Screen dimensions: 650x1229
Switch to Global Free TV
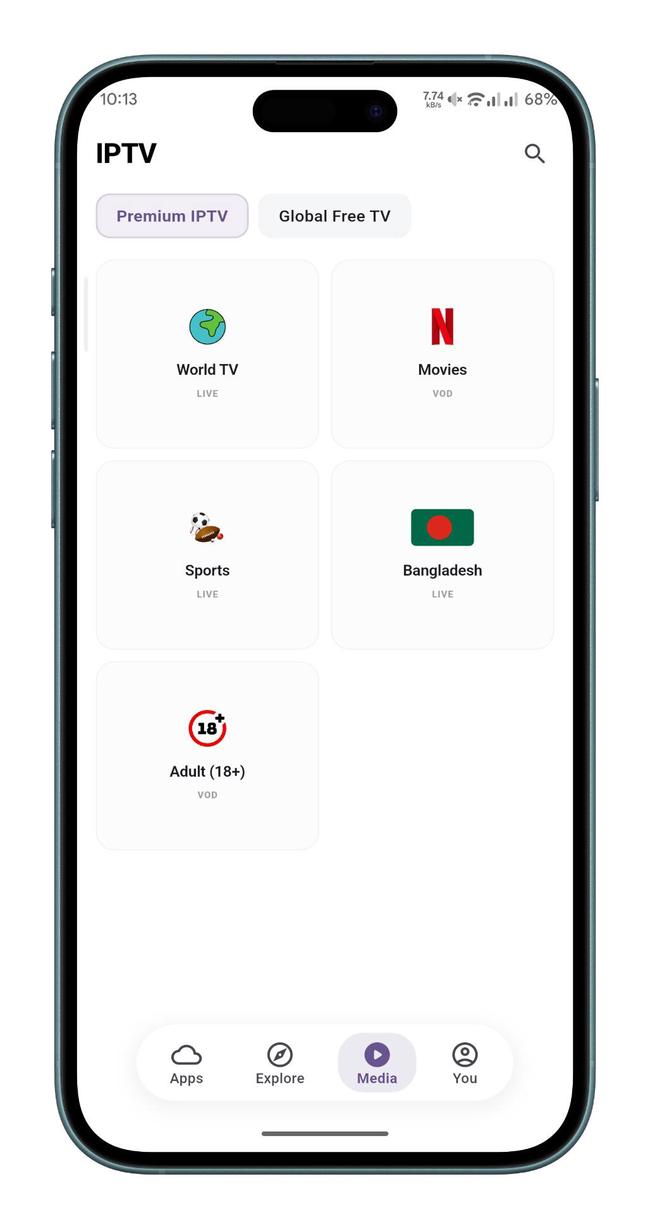pos(334,216)
